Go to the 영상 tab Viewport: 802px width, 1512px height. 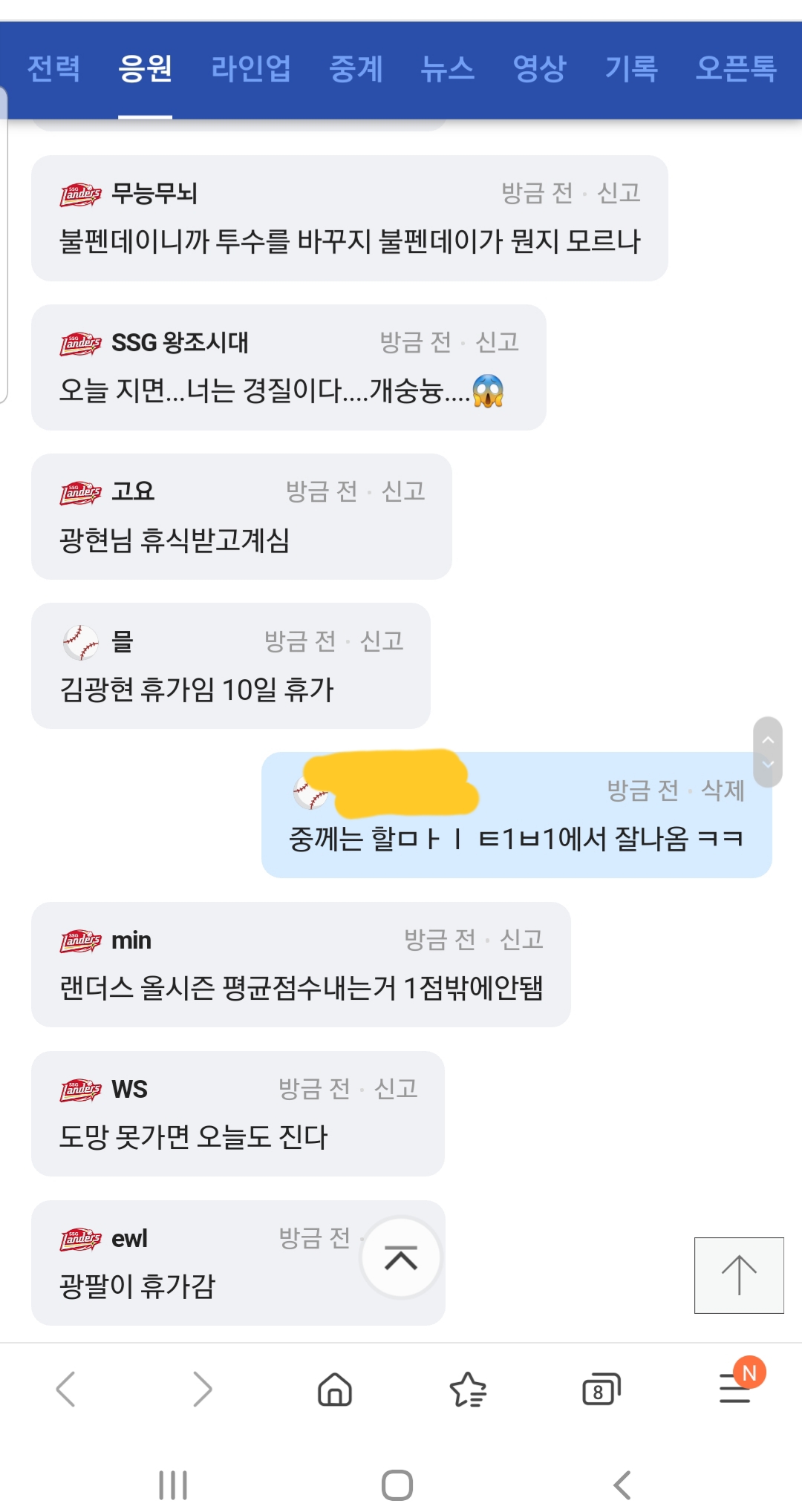tap(540, 69)
